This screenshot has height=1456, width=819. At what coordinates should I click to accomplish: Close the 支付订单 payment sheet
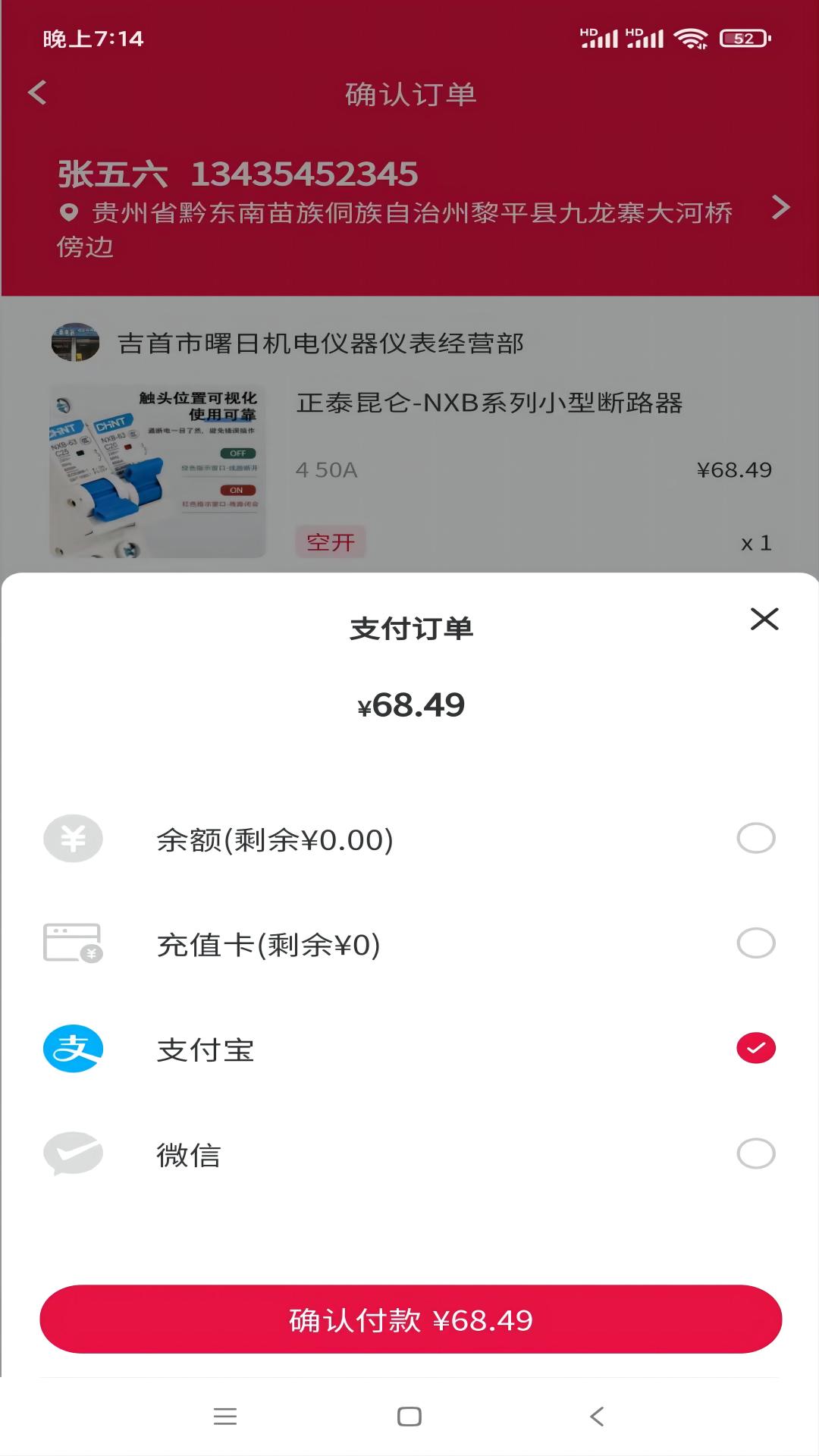point(764,619)
